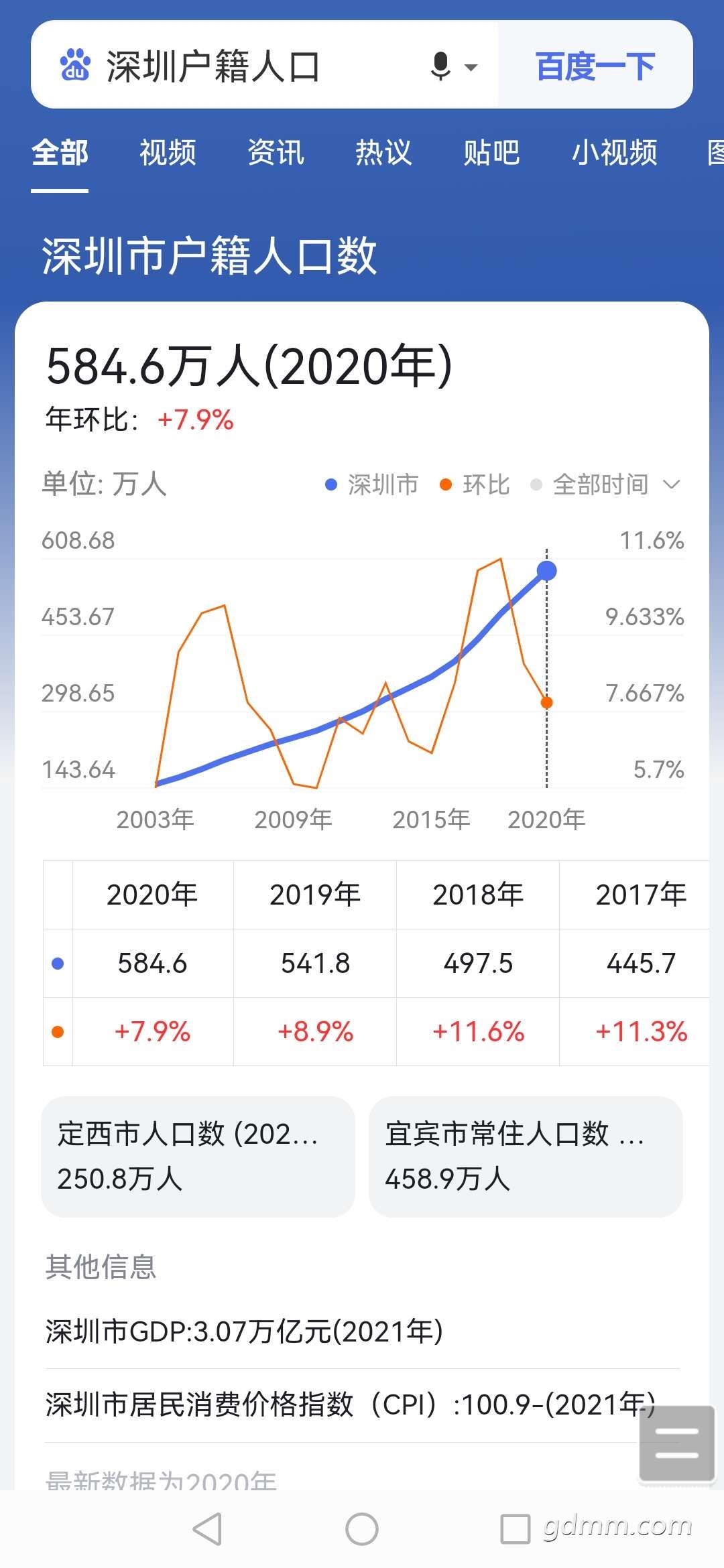724x1568 pixels.
Task: Tap the 百度一下 search button
Action: 595,66
